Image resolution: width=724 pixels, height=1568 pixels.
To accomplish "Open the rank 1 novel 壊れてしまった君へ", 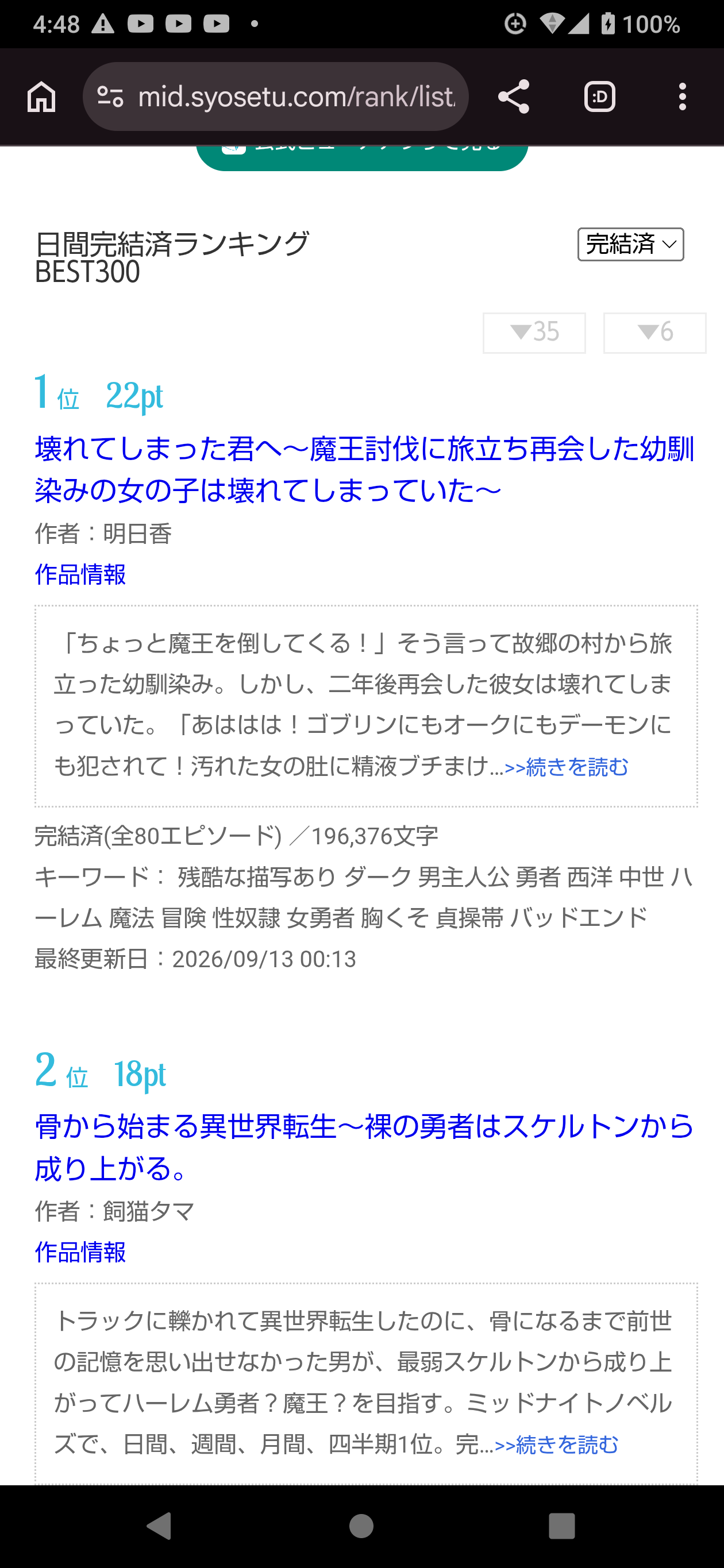I will pyautogui.click(x=364, y=469).
